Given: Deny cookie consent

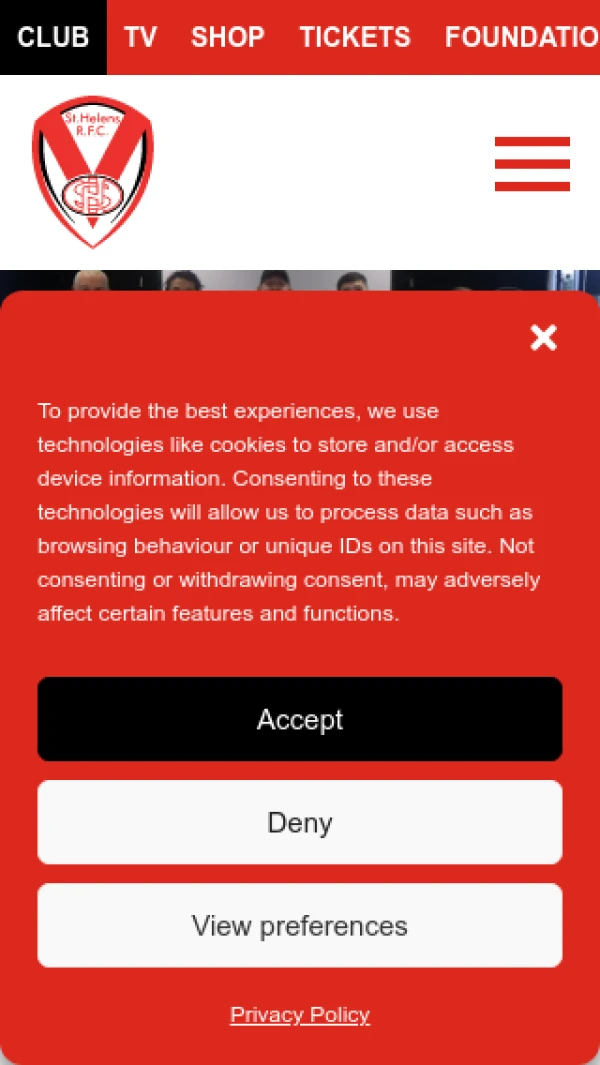Looking at the screenshot, I should 300,822.
